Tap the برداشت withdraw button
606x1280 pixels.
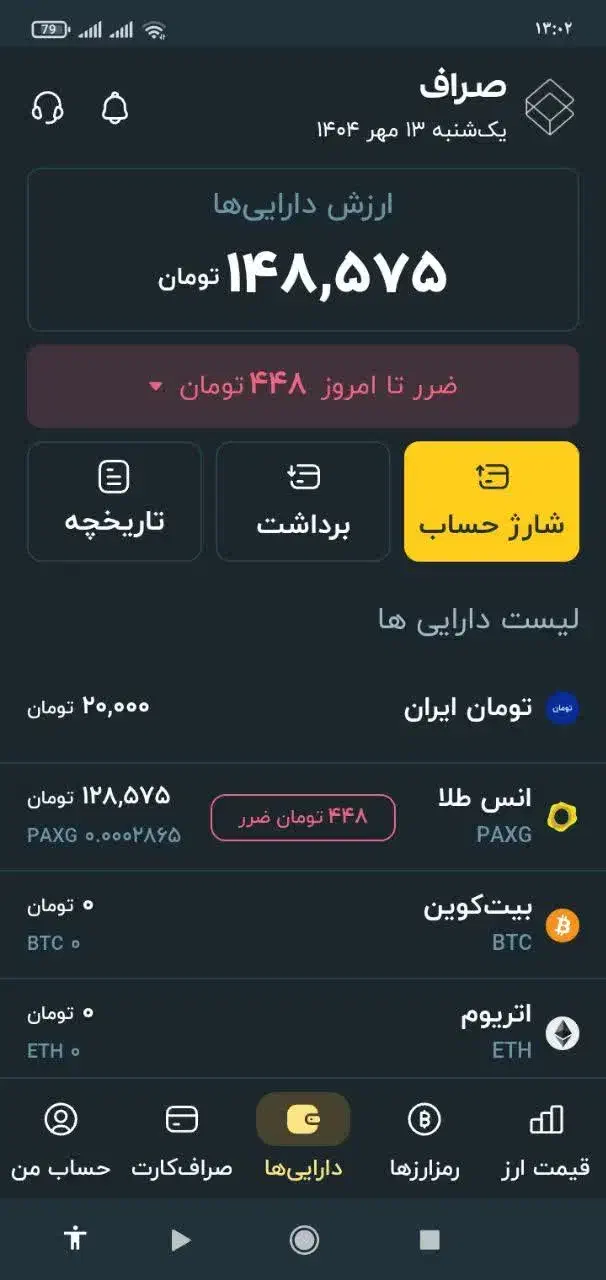(x=303, y=501)
